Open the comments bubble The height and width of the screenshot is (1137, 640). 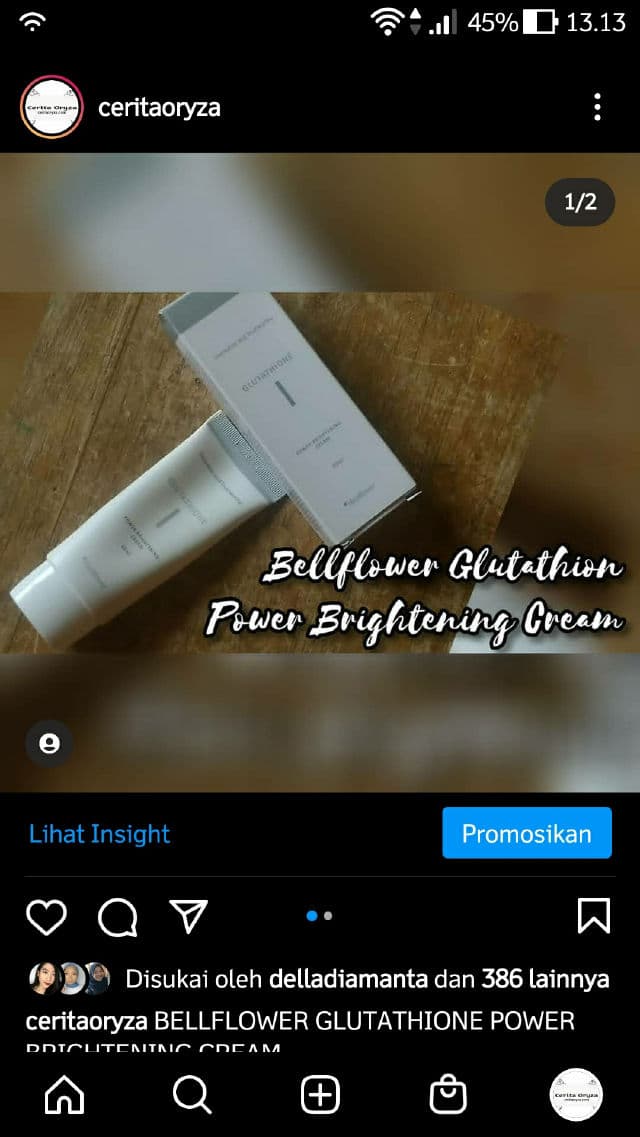[117, 916]
